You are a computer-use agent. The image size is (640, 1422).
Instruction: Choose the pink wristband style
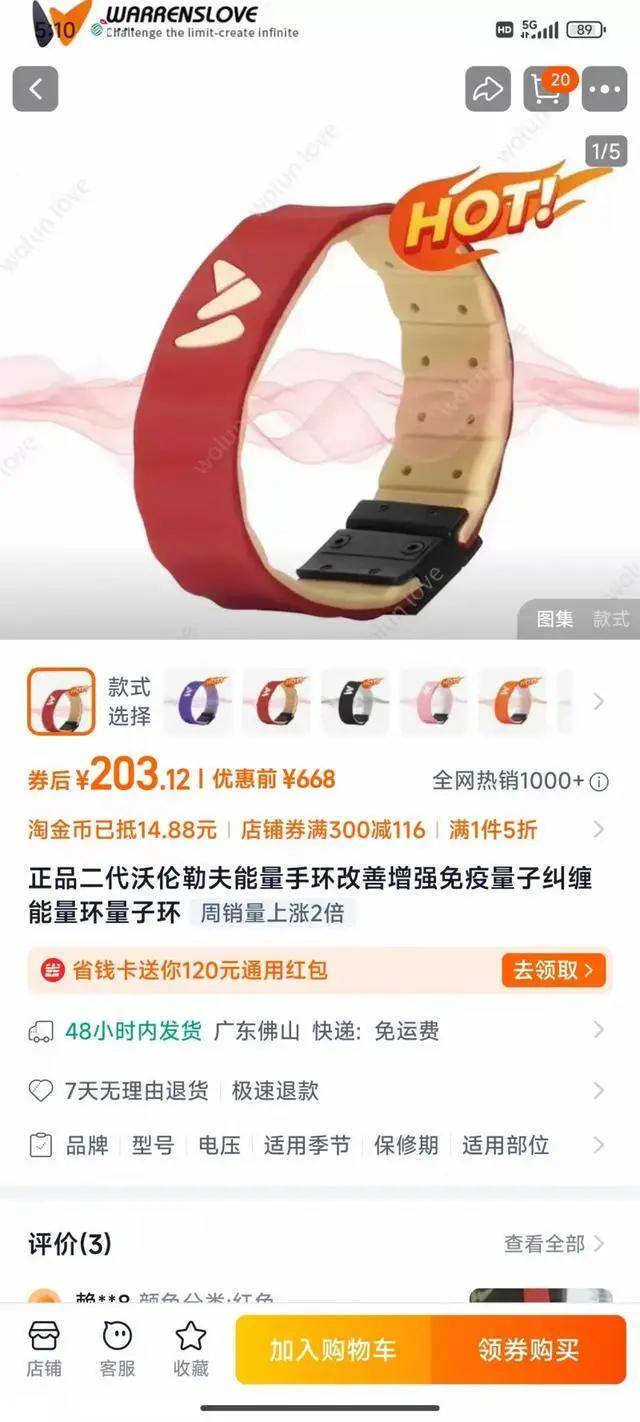point(434,701)
